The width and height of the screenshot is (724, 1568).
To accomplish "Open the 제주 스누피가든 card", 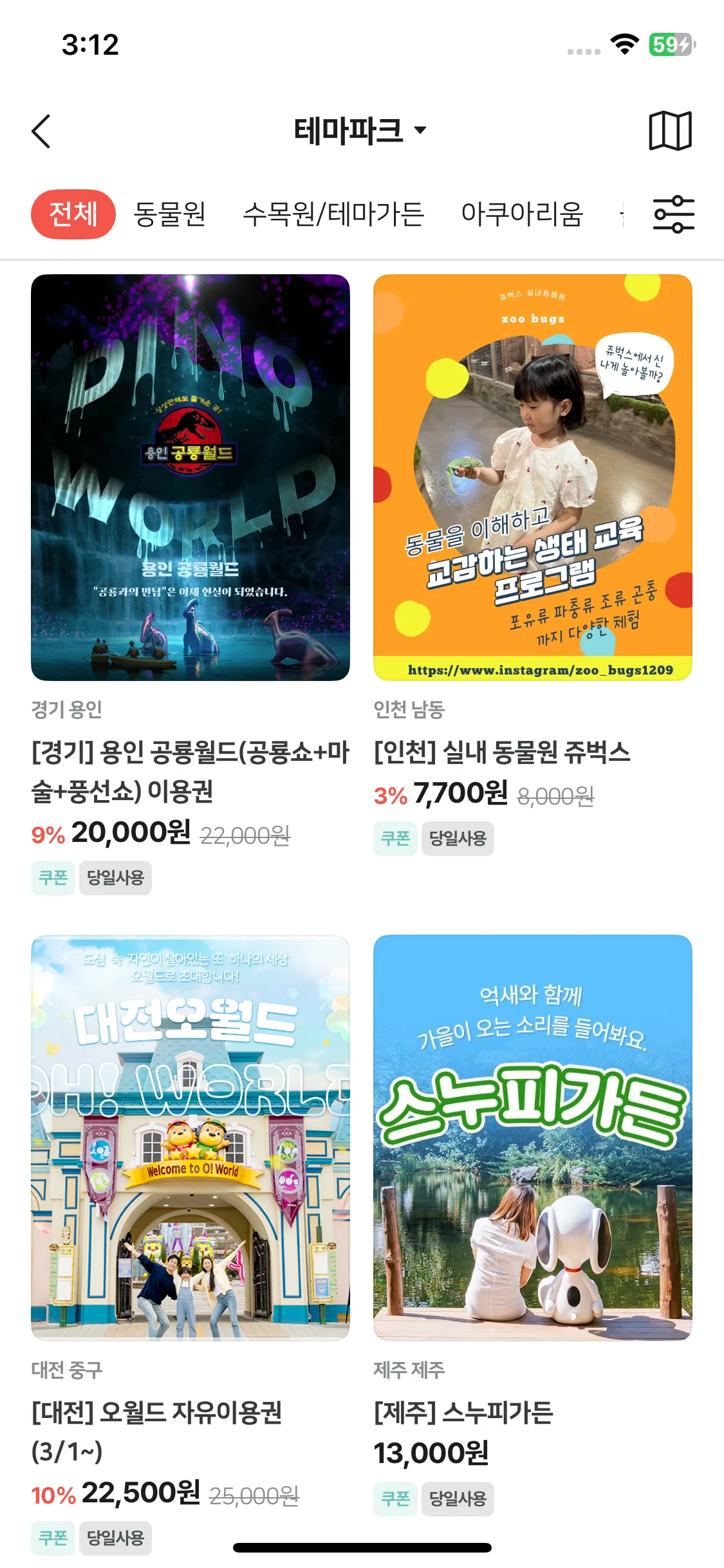I will [x=533, y=1138].
